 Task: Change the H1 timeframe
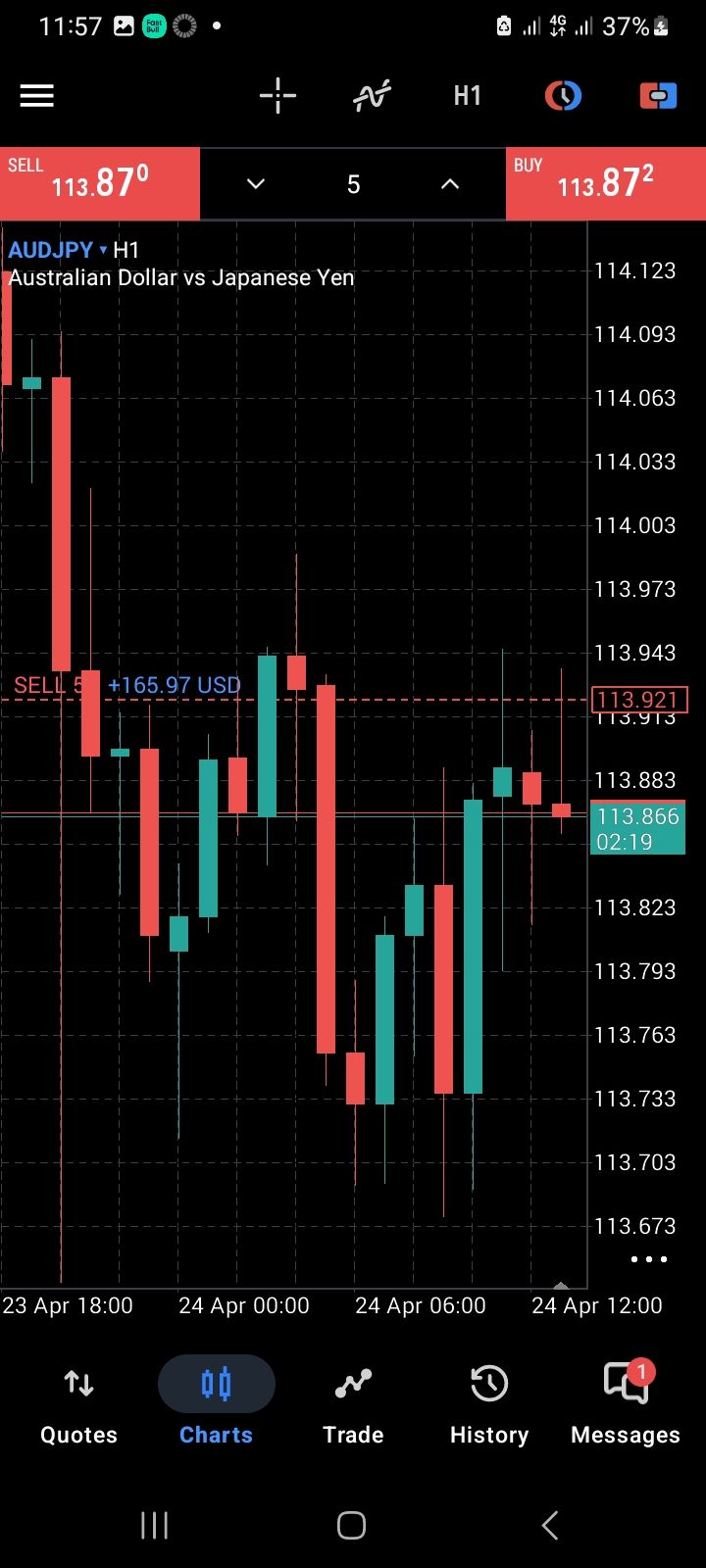467,96
